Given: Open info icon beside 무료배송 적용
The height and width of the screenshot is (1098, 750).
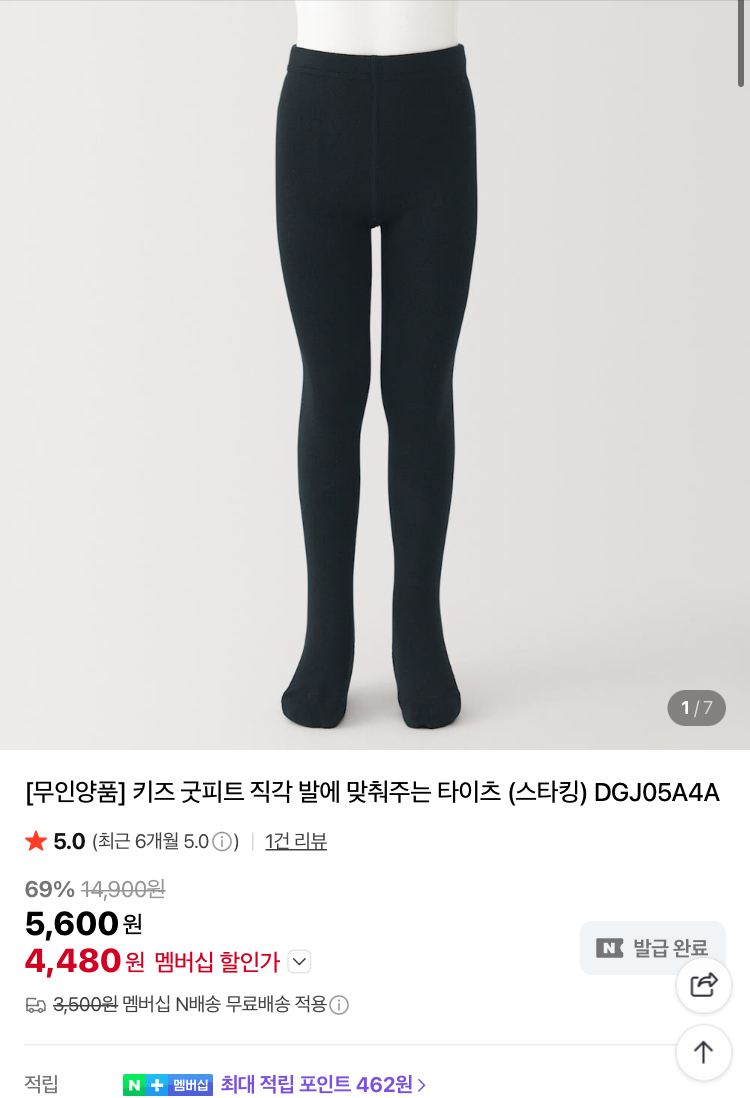Looking at the screenshot, I should pos(339,1005).
